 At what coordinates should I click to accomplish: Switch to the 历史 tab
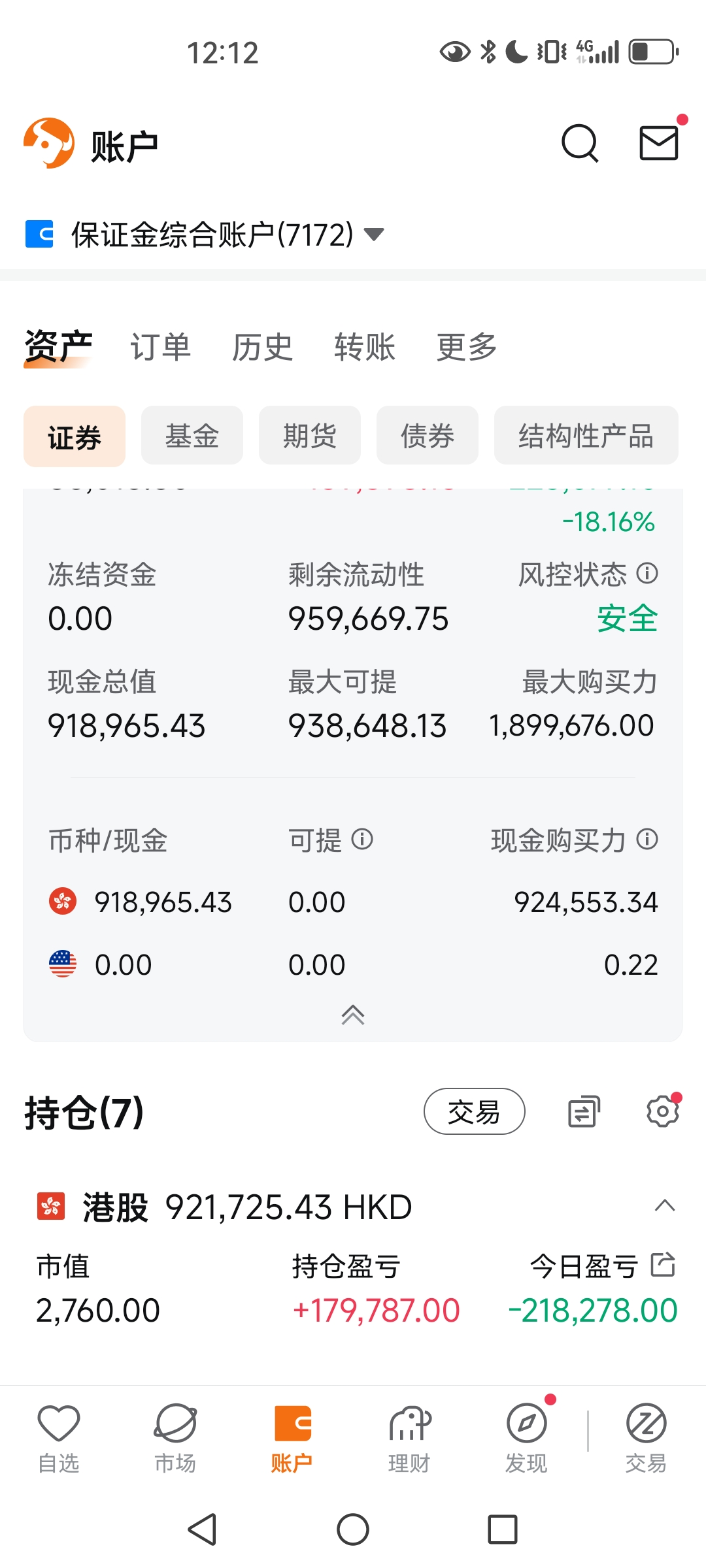[x=262, y=347]
